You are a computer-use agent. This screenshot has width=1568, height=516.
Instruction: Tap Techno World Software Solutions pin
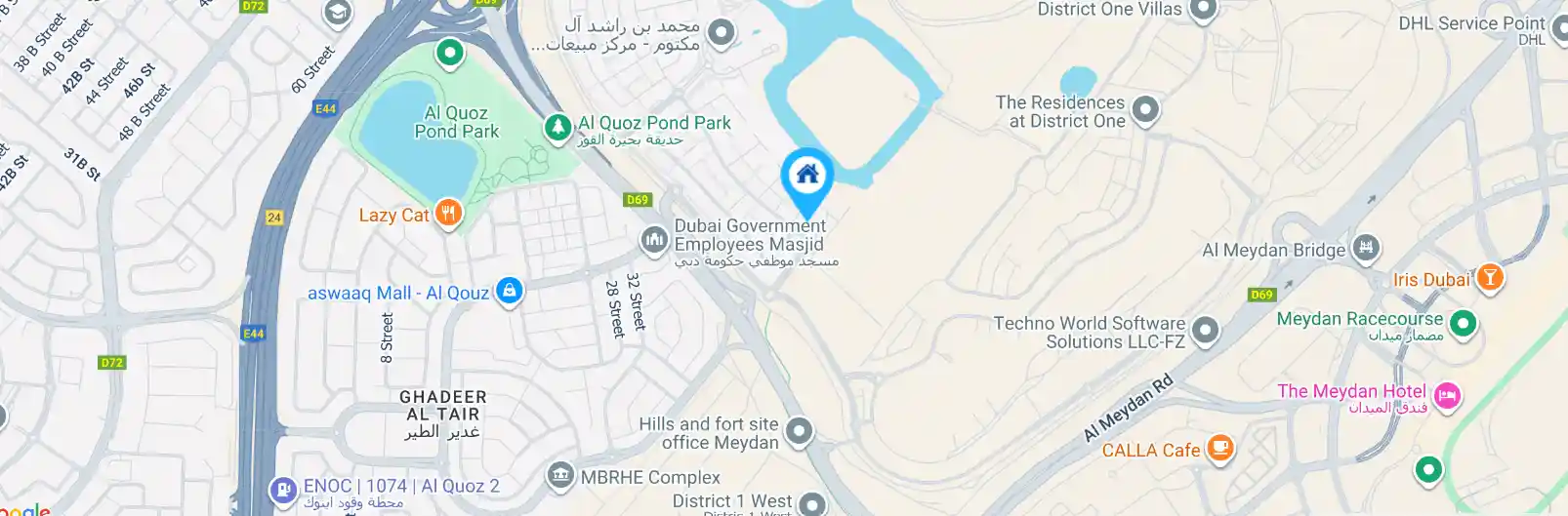click(x=1205, y=331)
